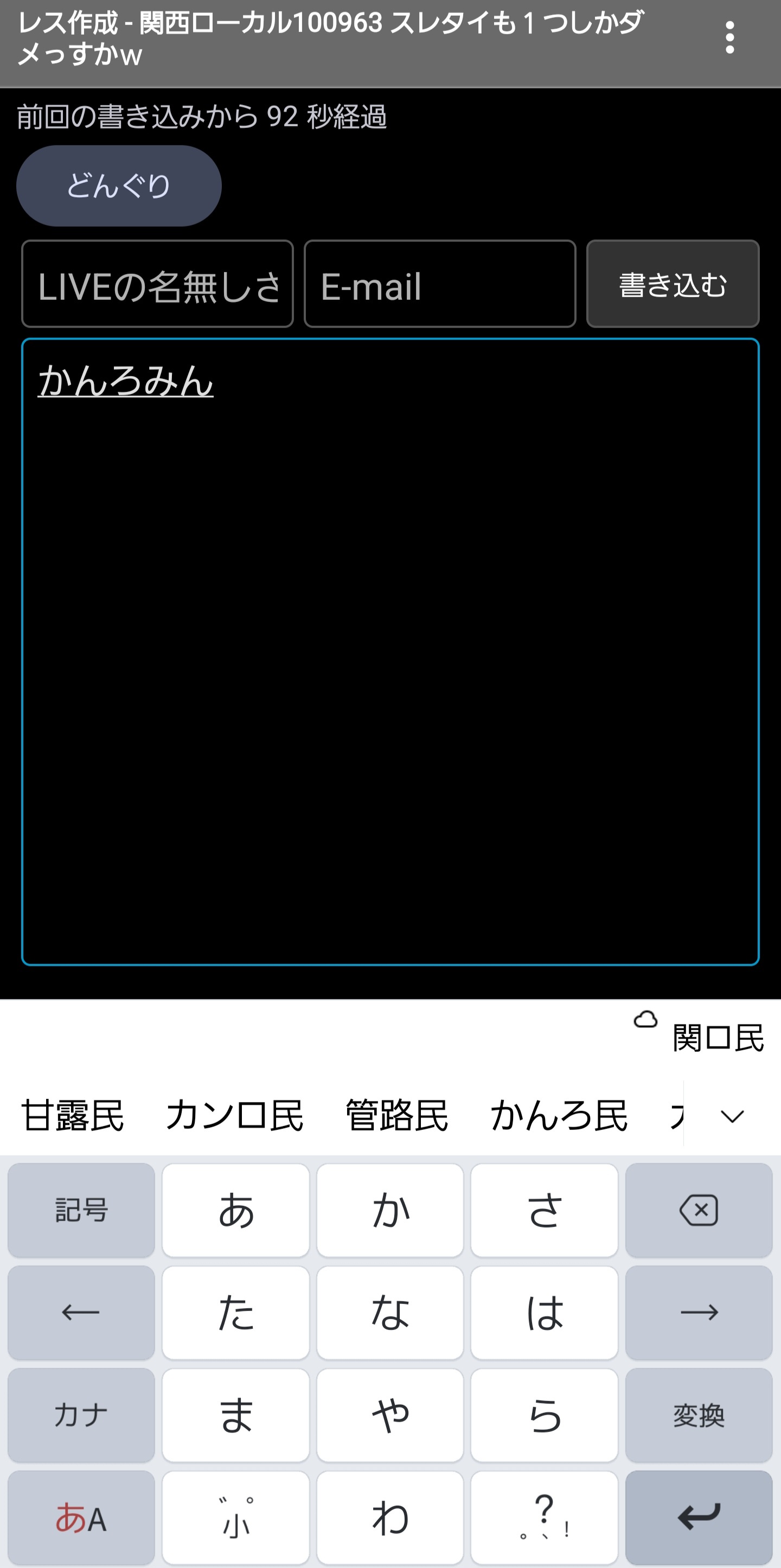Choose the 管路民 conversion candidate
Viewport: 781px width, 1568px height.
point(396,1115)
